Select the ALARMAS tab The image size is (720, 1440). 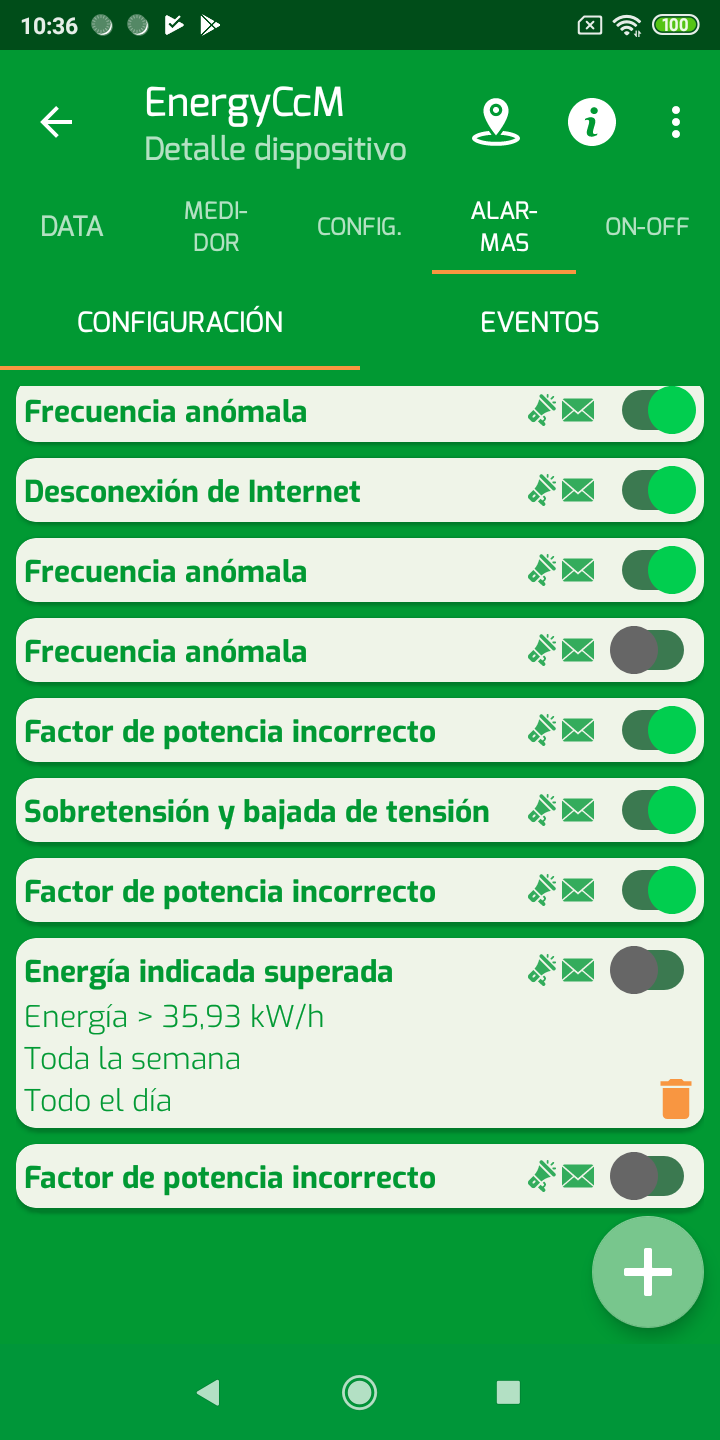point(504,227)
